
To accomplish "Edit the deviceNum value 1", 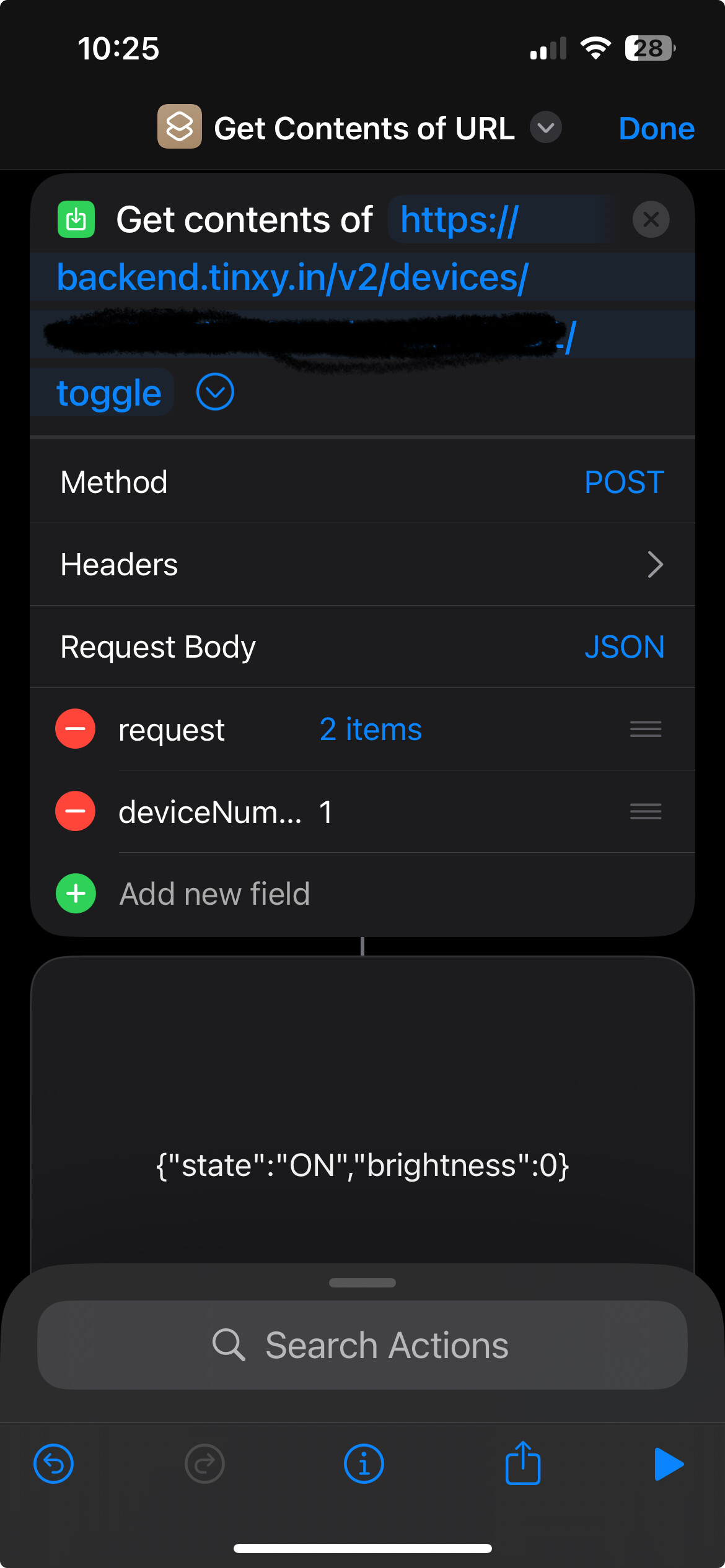I will tap(327, 812).
